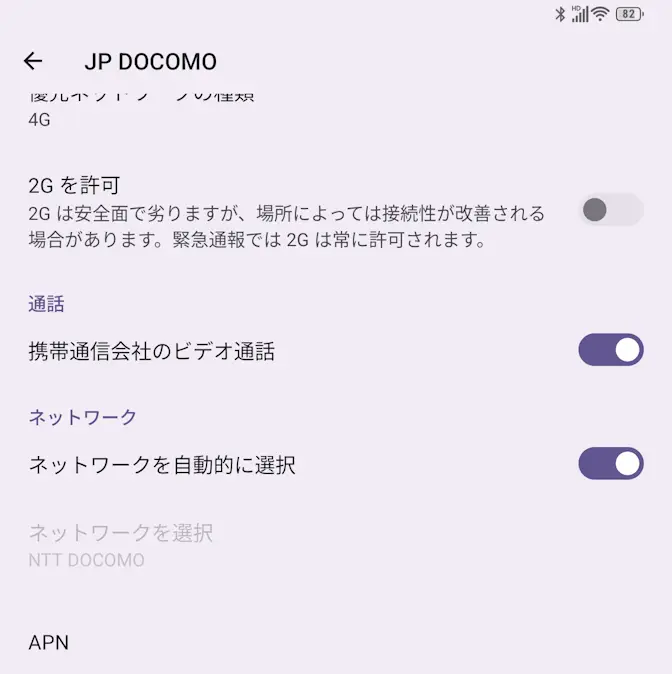Disable ネットワークを自動的に選択

(x=610, y=464)
